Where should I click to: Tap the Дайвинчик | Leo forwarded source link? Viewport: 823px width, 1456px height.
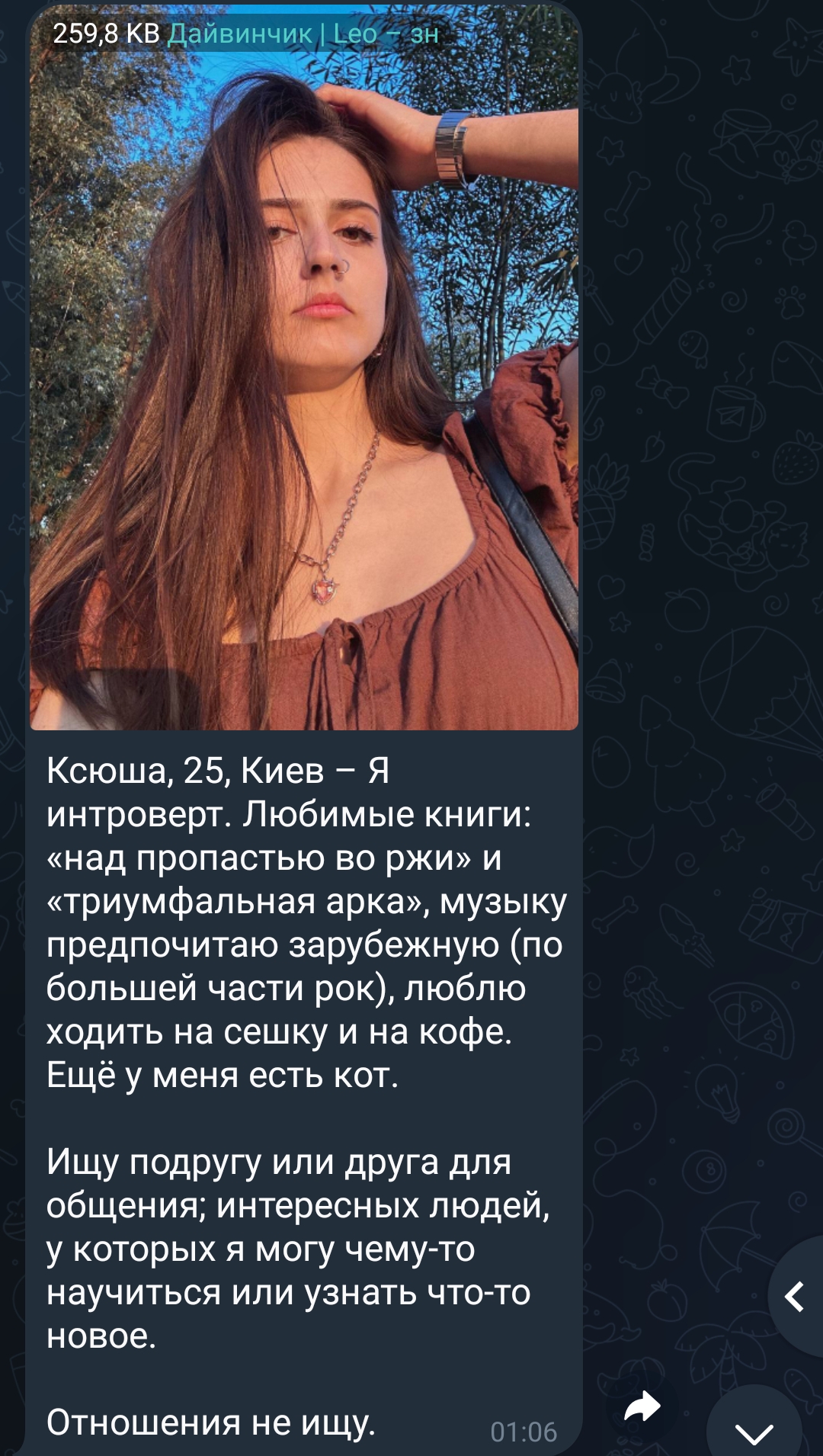302,34
